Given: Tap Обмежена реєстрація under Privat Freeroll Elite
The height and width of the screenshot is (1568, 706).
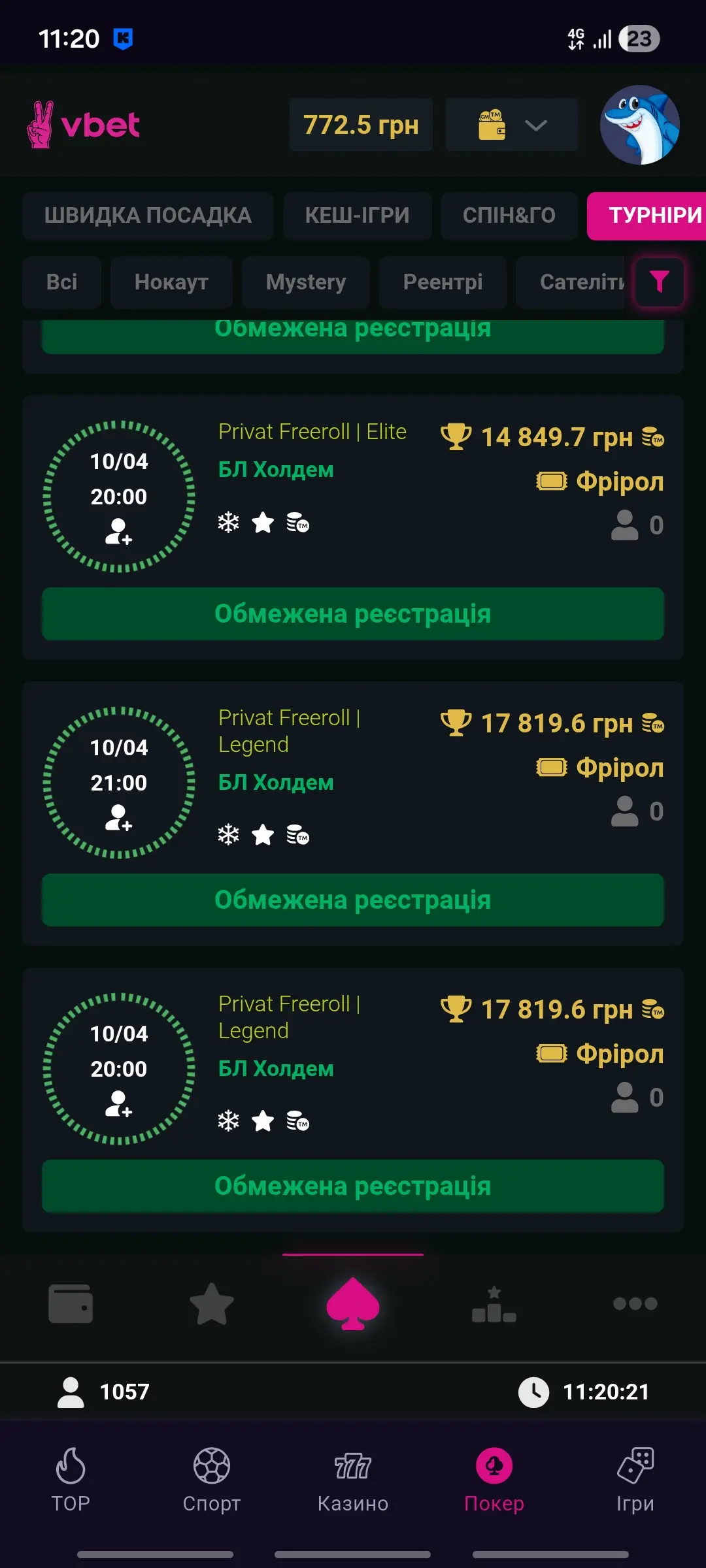Looking at the screenshot, I should click(353, 614).
